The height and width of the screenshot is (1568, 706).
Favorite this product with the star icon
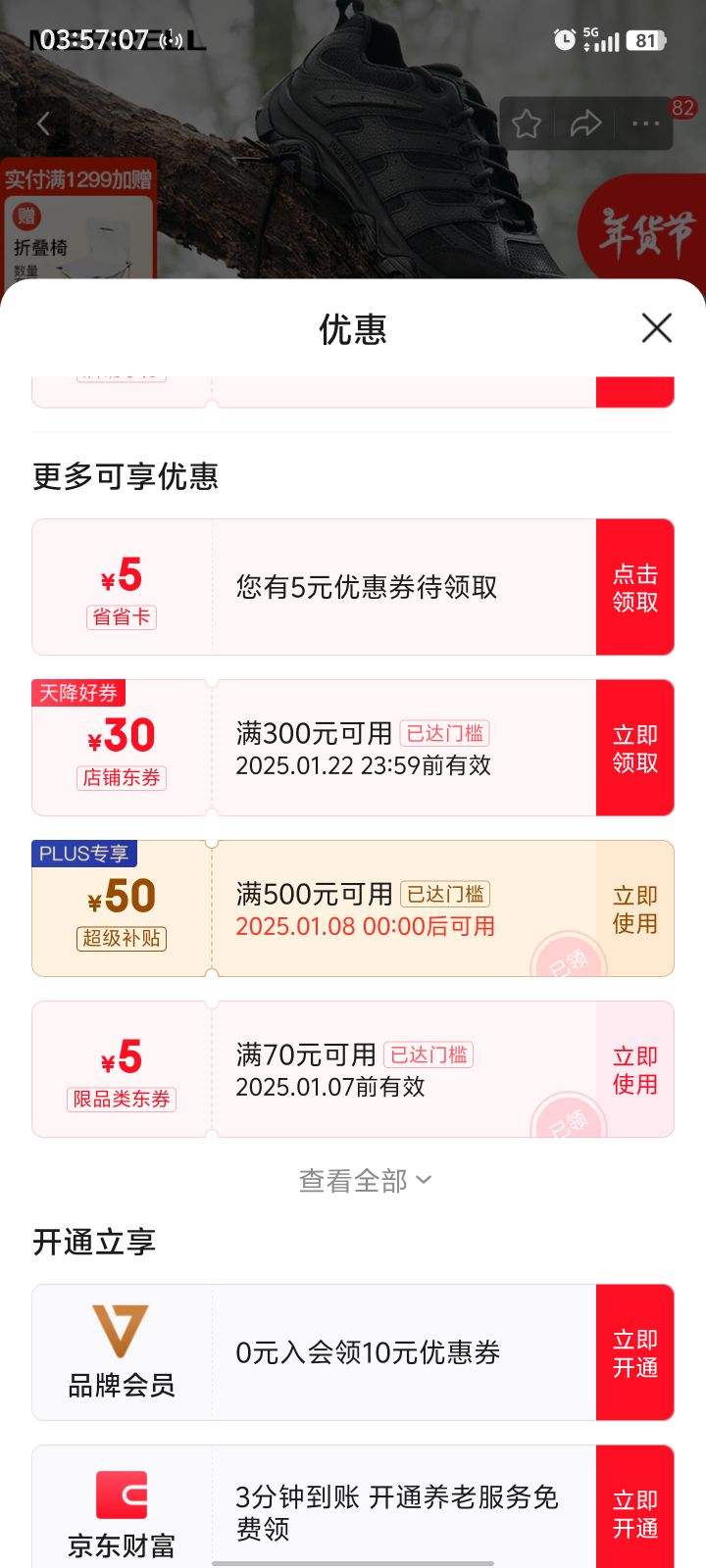click(x=527, y=123)
